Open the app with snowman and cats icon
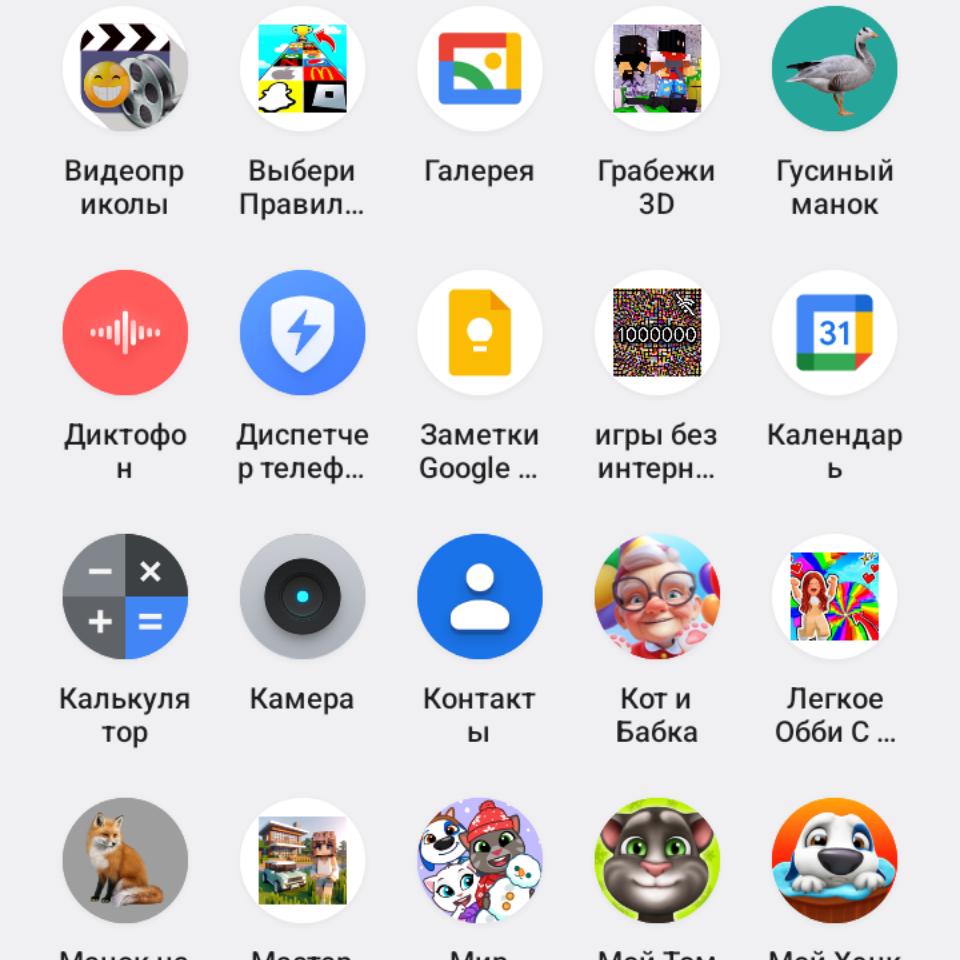The image size is (960, 960). point(480,860)
